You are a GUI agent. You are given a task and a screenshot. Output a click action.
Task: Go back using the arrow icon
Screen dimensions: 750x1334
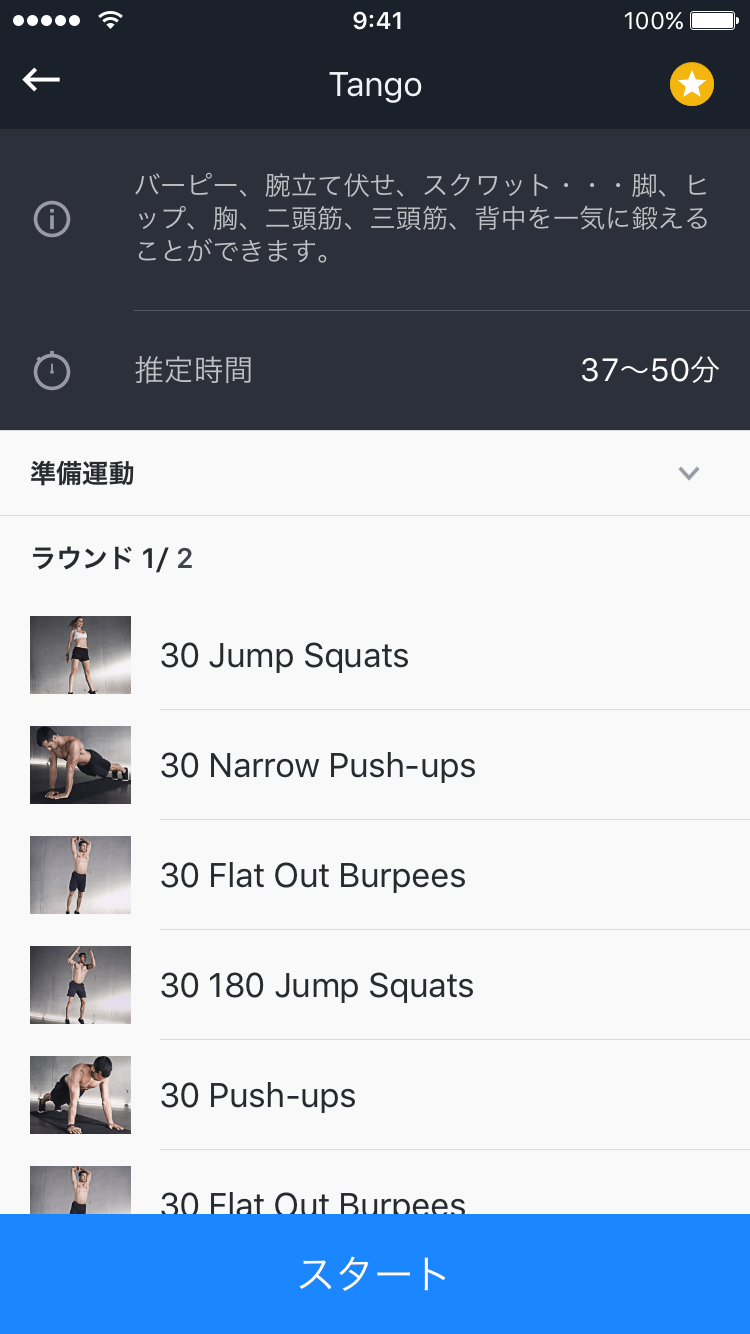tap(41, 80)
